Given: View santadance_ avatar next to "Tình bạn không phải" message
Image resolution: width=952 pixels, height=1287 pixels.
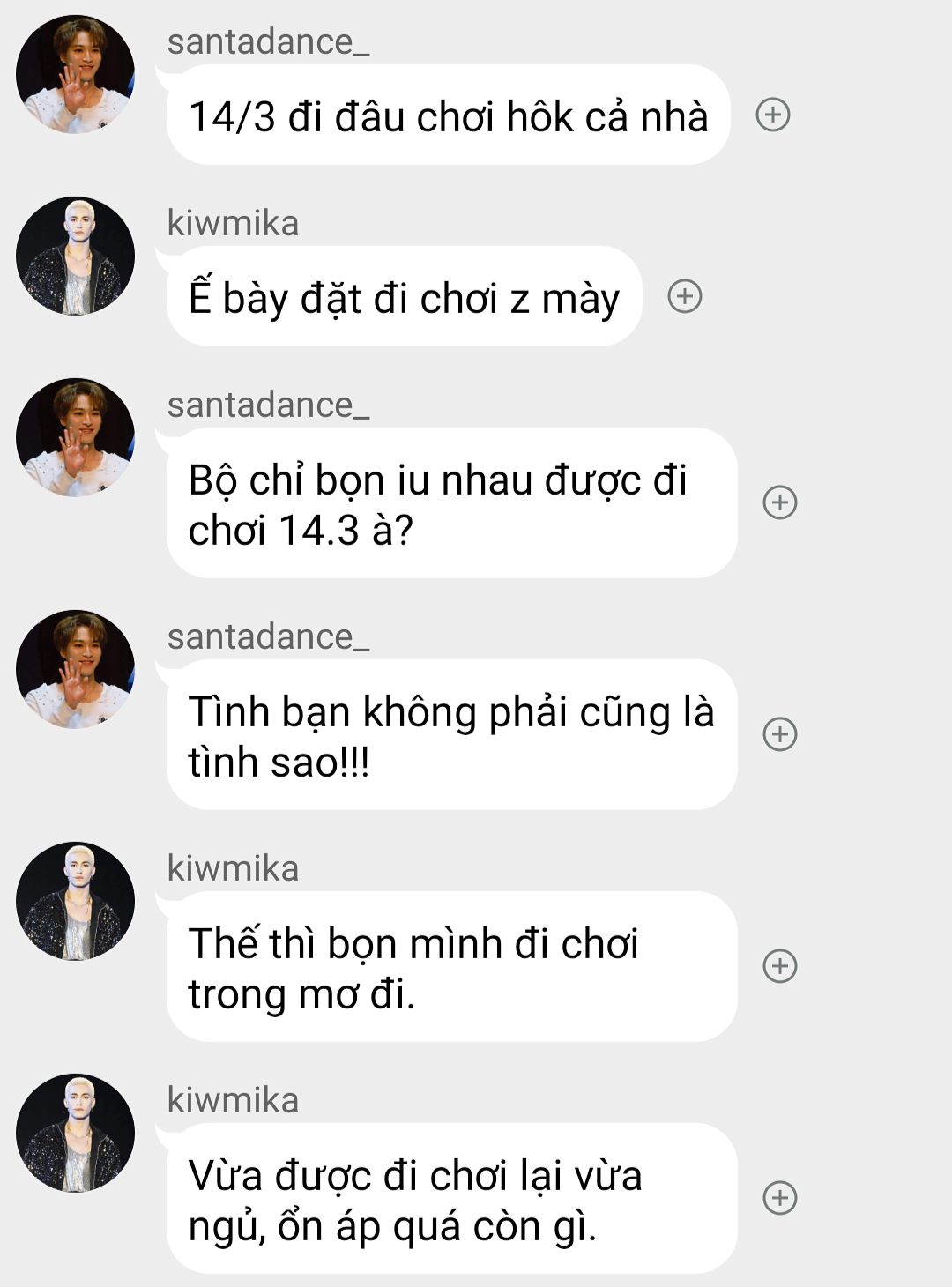Looking at the screenshot, I should pyautogui.click(x=76, y=669).
